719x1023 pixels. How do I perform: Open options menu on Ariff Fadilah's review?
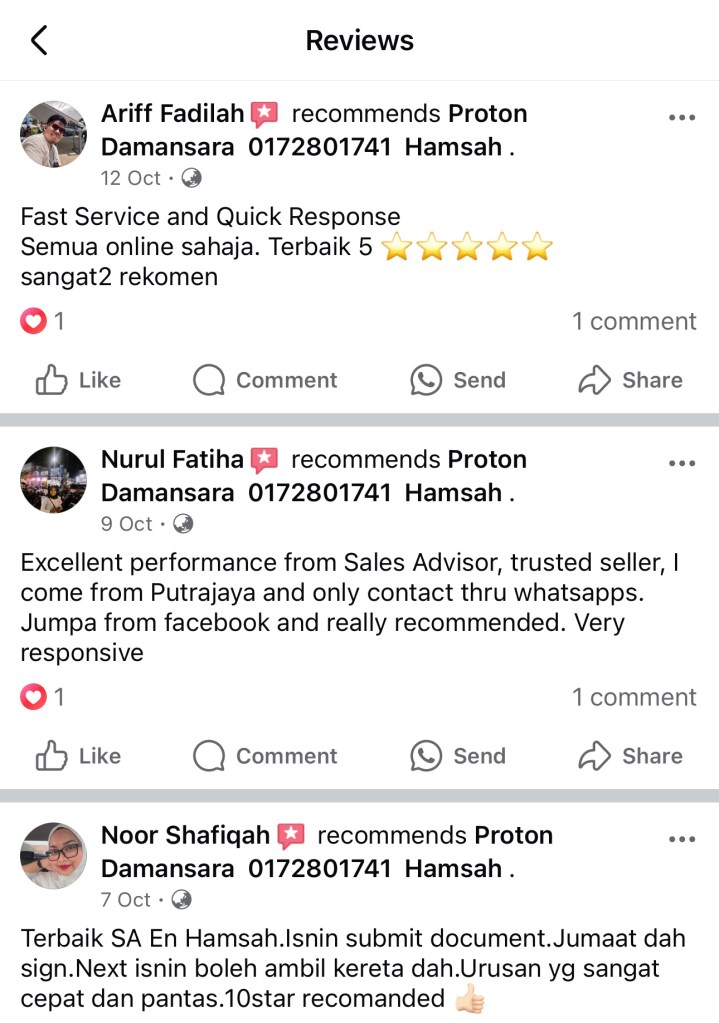click(x=681, y=118)
